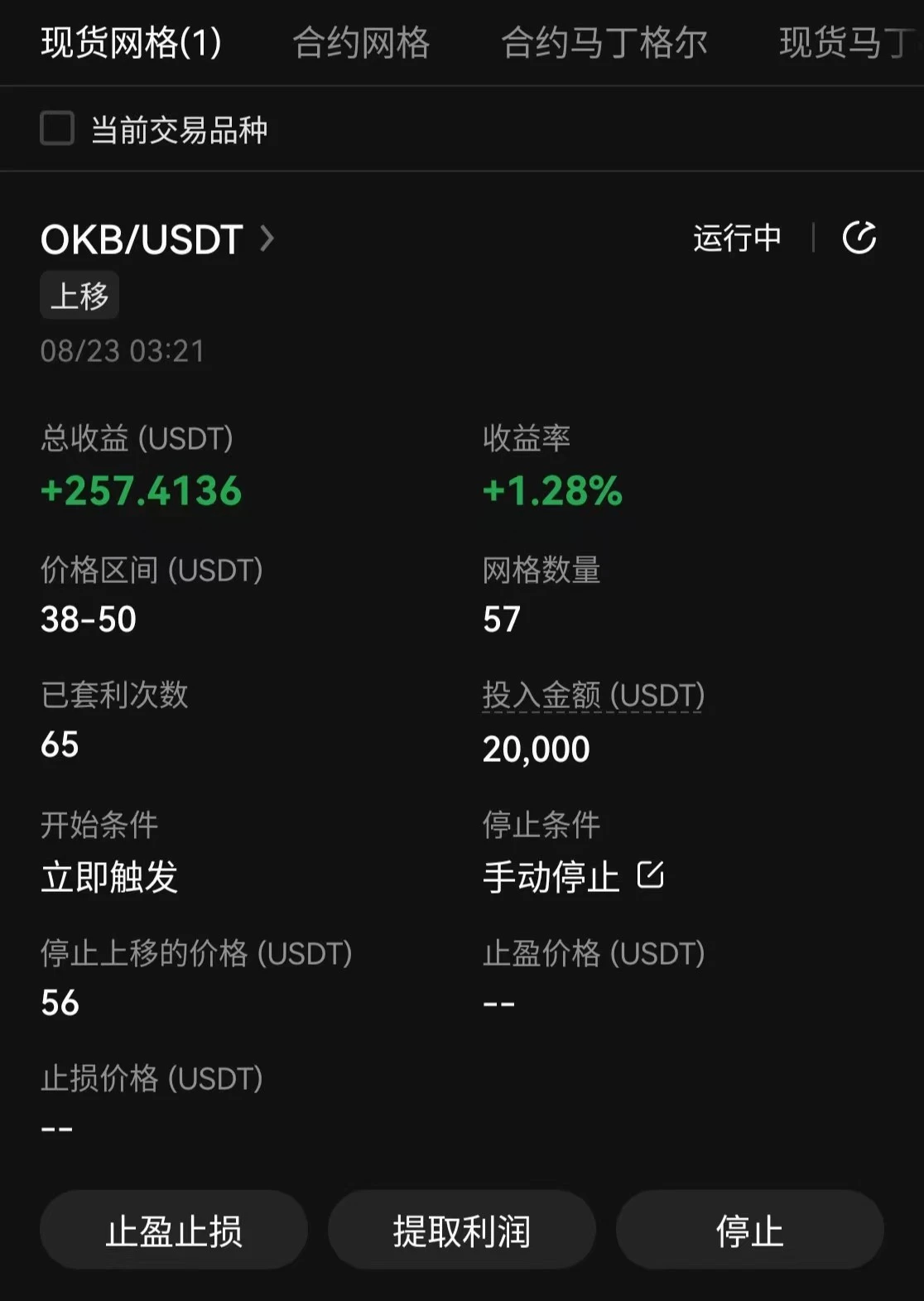The width and height of the screenshot is (924, 1301).
Task: Open the 现货马丁 tab
Action: coord(846,43)
